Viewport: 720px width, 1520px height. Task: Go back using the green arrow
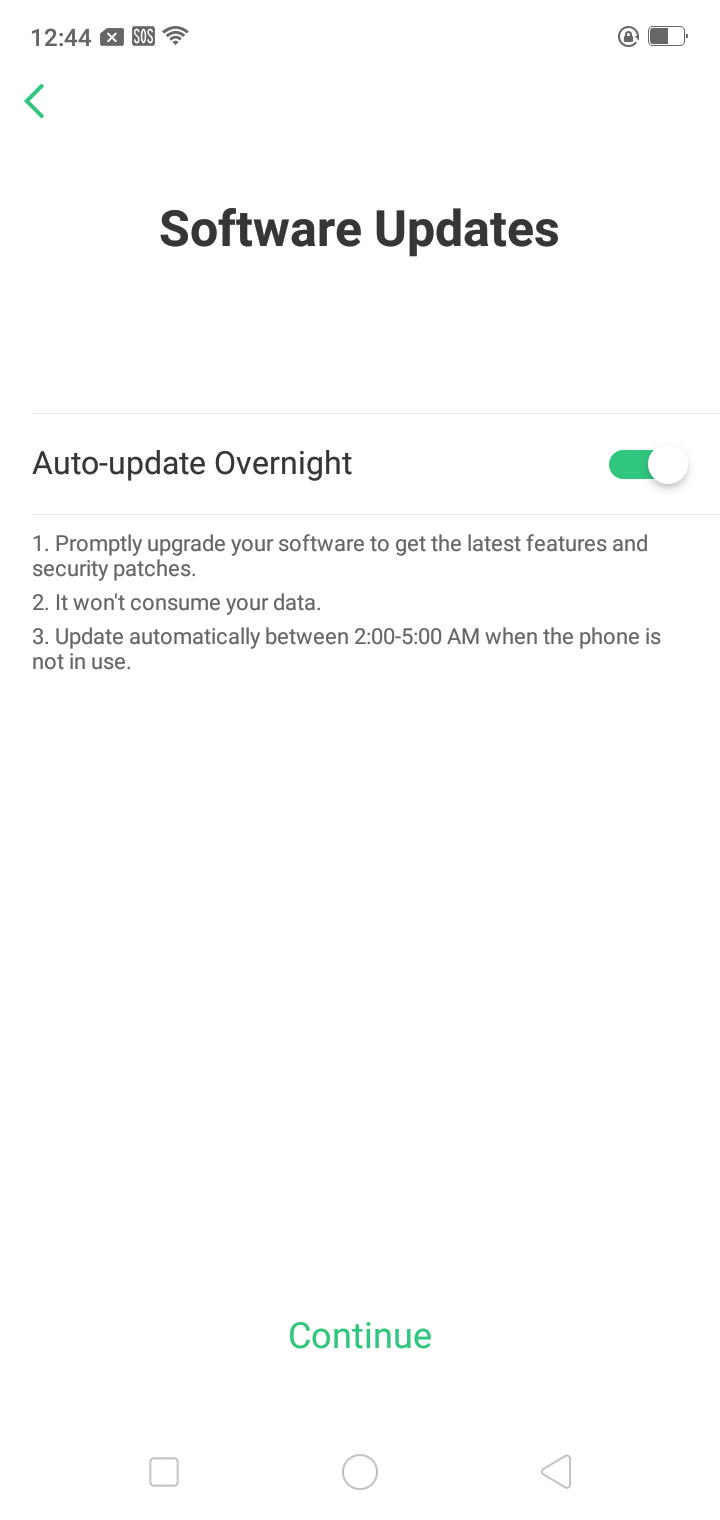[35, 101]
